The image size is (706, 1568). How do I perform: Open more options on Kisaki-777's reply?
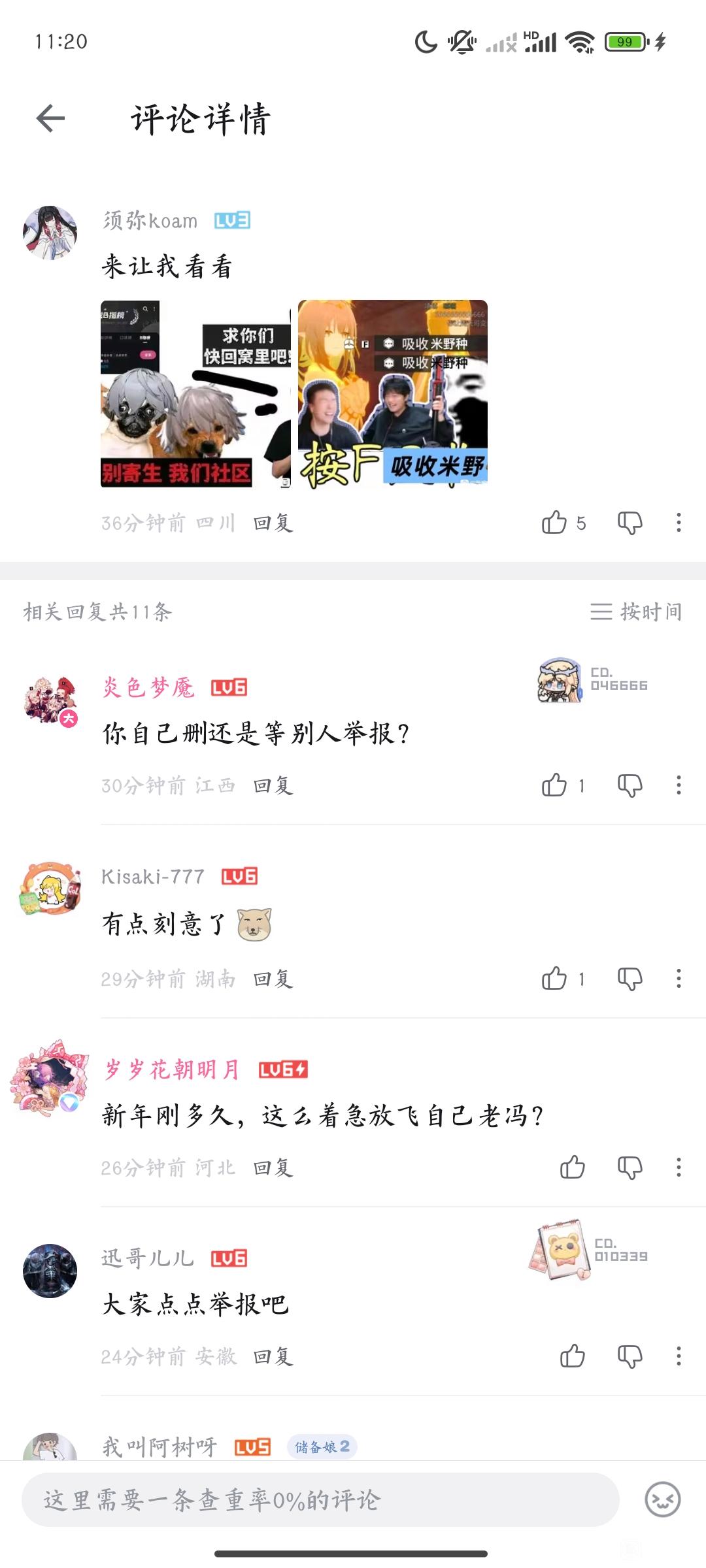point(679,978)
